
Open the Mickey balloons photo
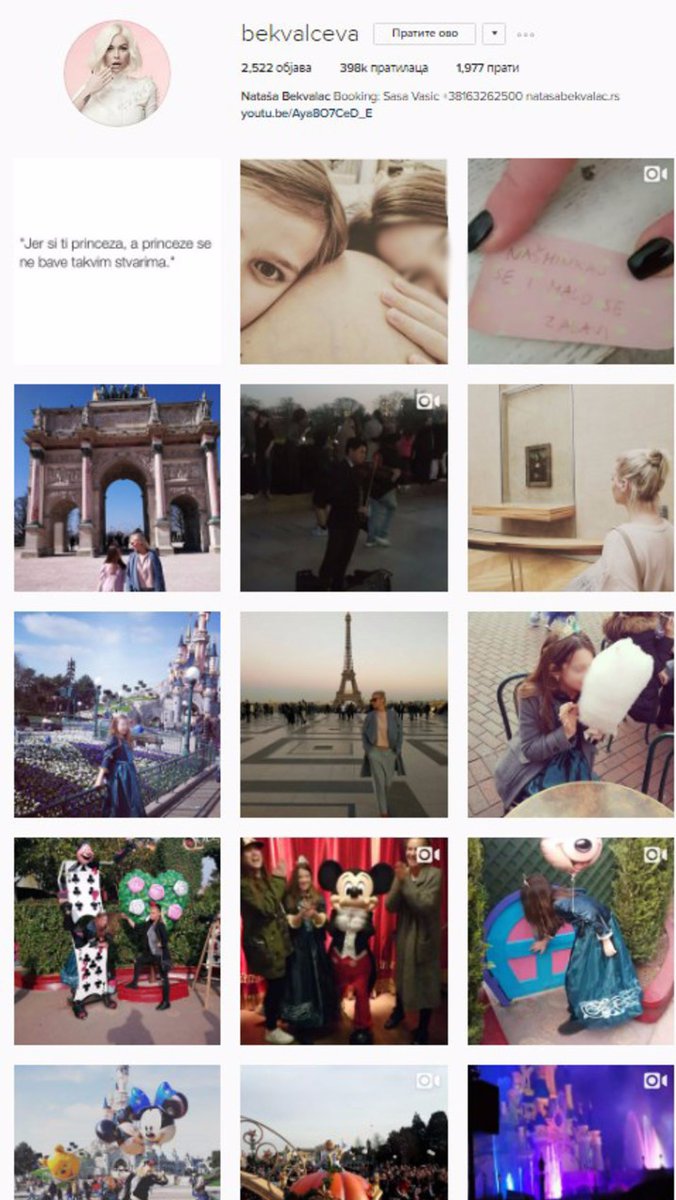point(117,1132)
